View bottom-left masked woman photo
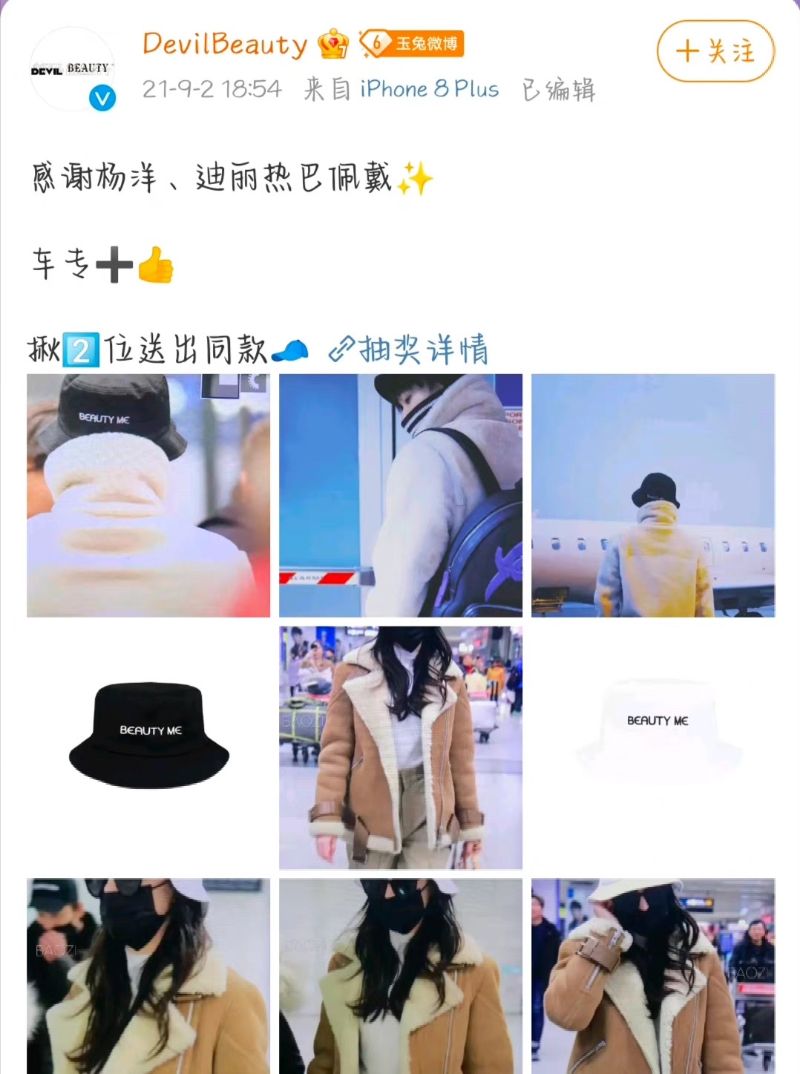800x1074 pixels. pos(148,975)
